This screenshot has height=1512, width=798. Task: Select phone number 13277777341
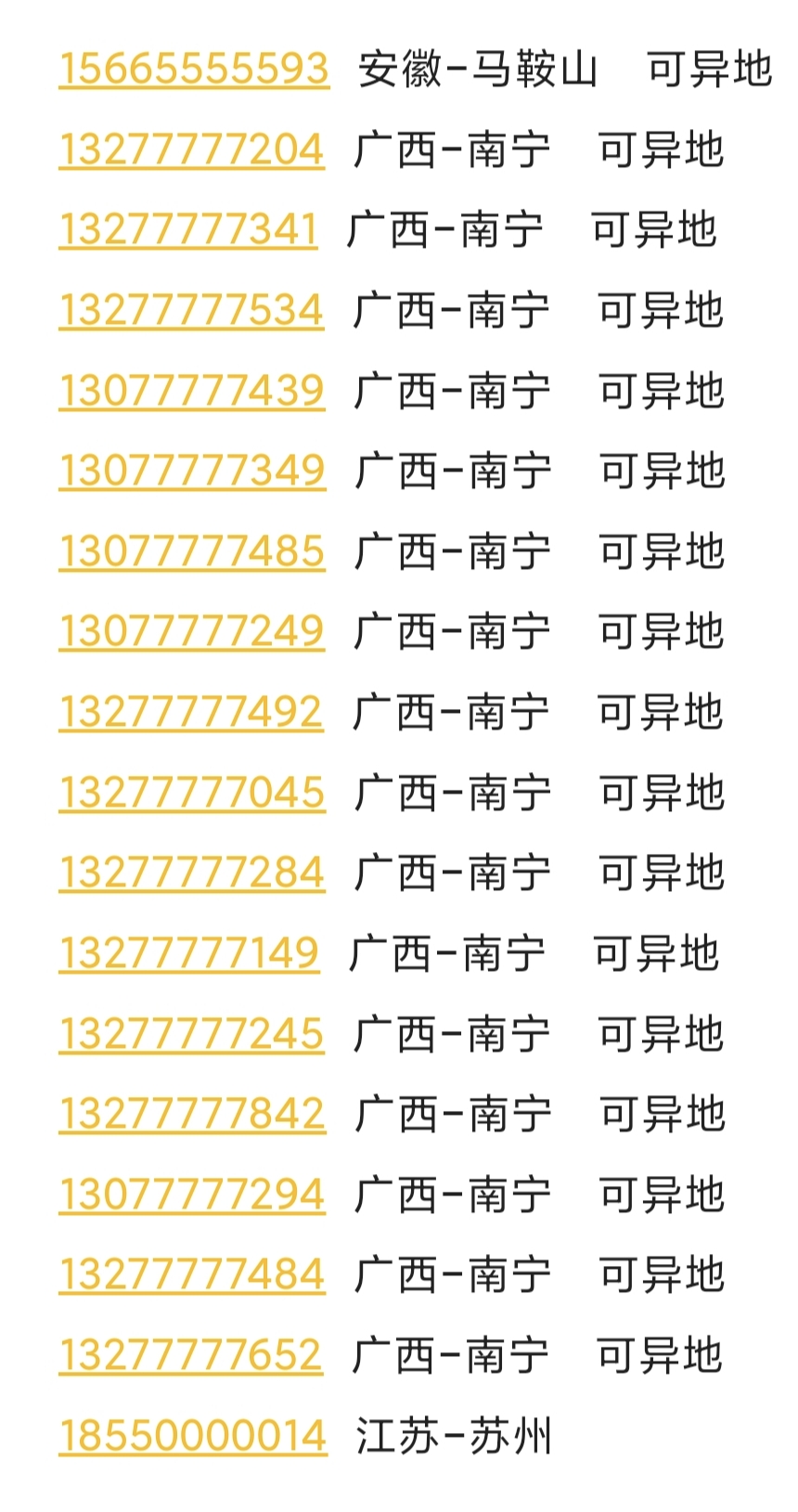[188, 230]
